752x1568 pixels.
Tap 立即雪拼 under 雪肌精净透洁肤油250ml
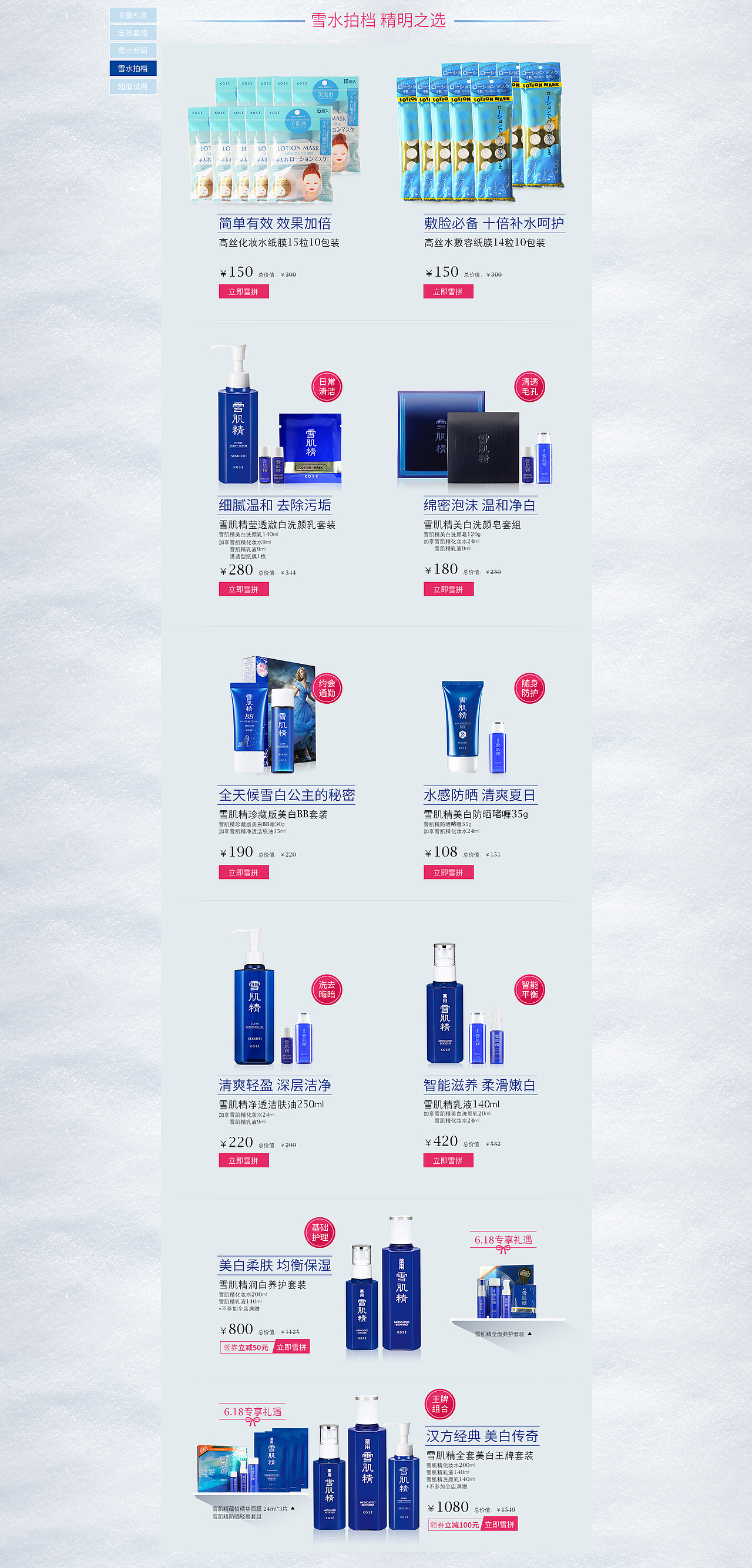(x=244, y=1161)
